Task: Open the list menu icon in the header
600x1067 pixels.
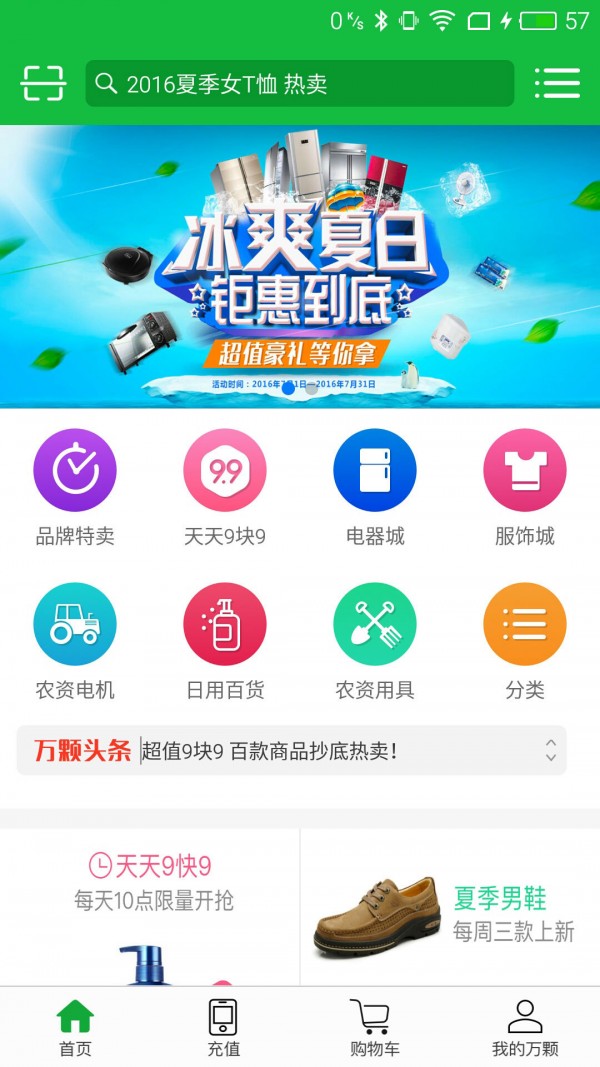Action: click(557, 83)
